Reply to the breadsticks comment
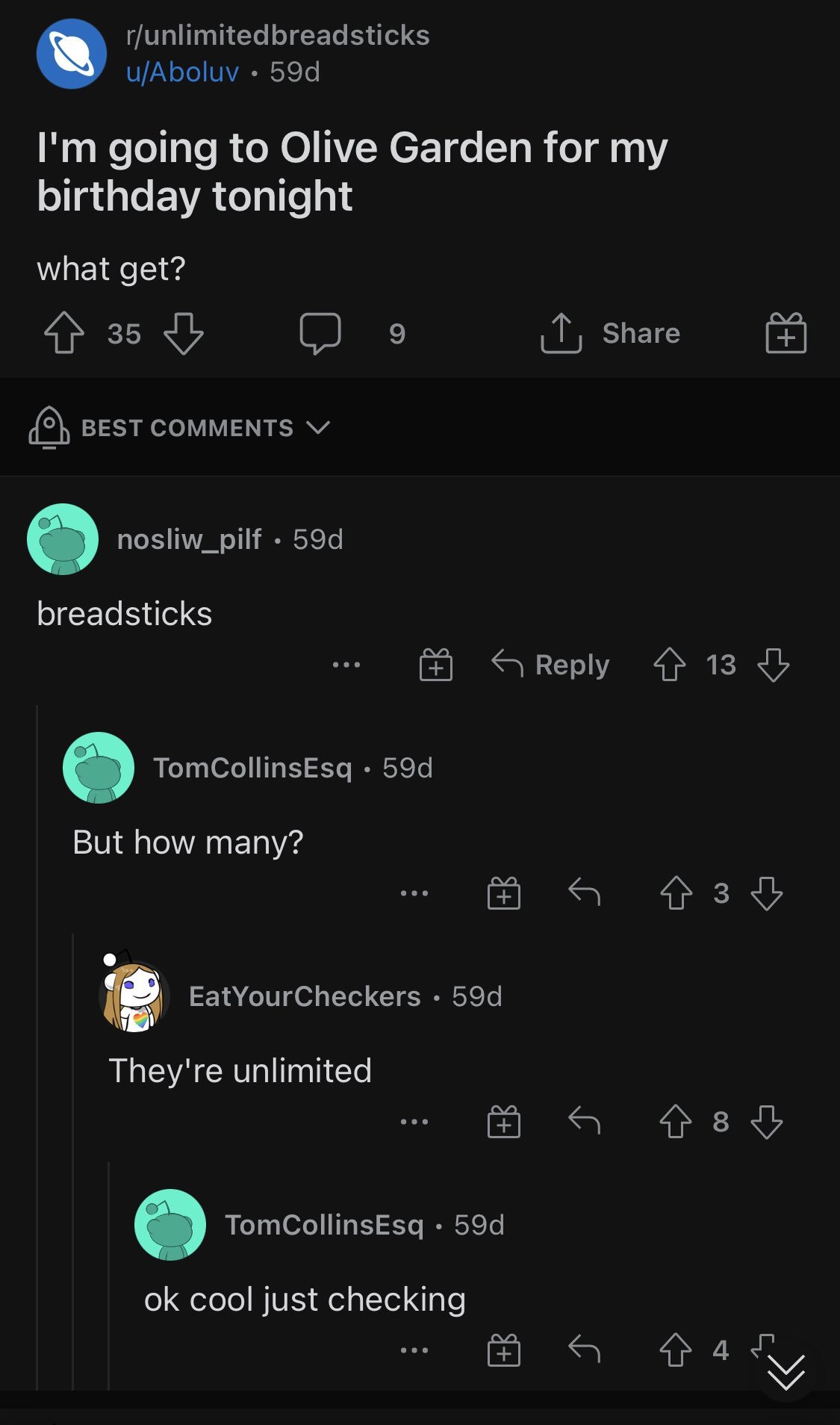 coord(553,664)
